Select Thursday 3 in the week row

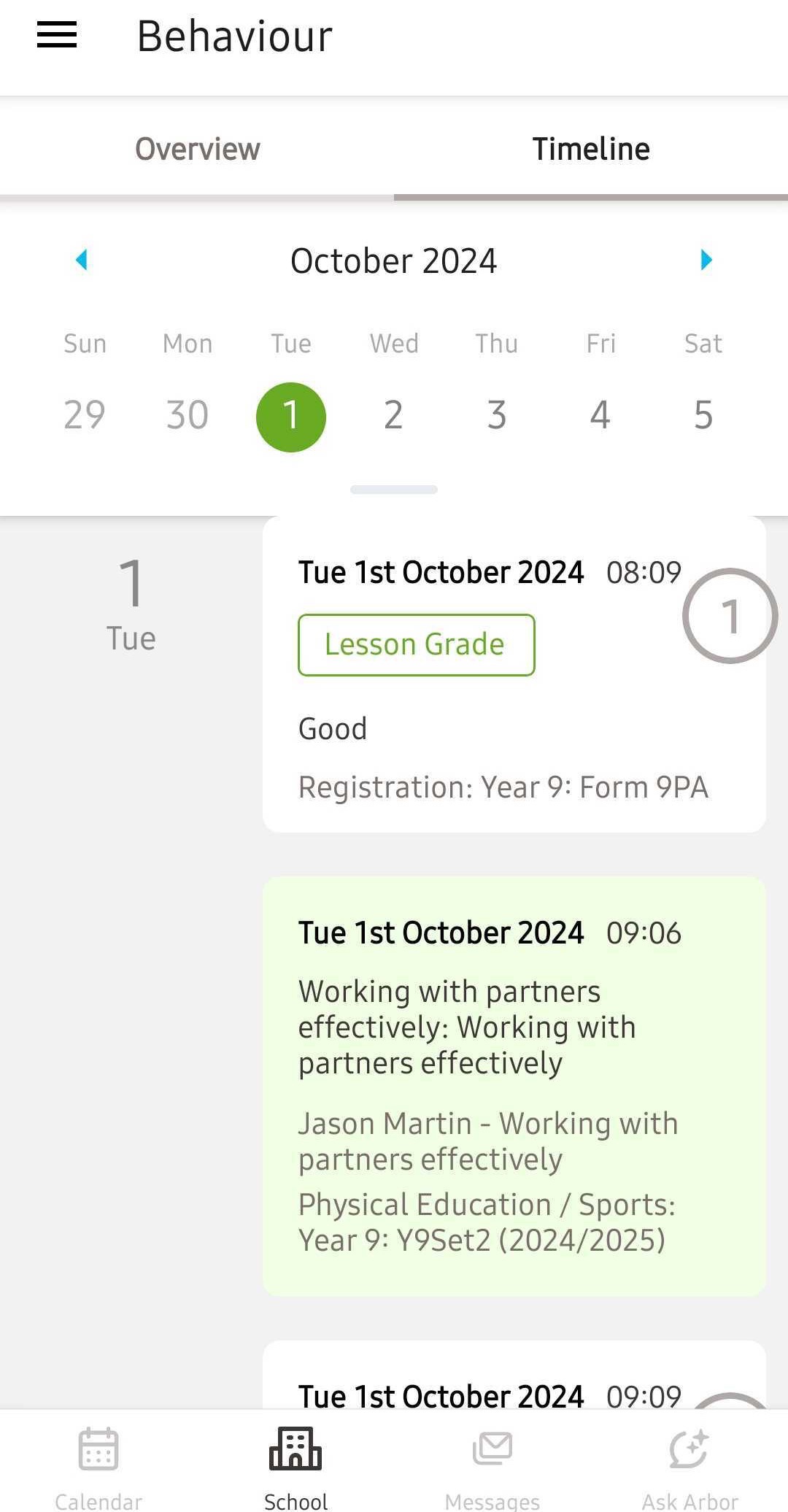(x=497, y=415)
